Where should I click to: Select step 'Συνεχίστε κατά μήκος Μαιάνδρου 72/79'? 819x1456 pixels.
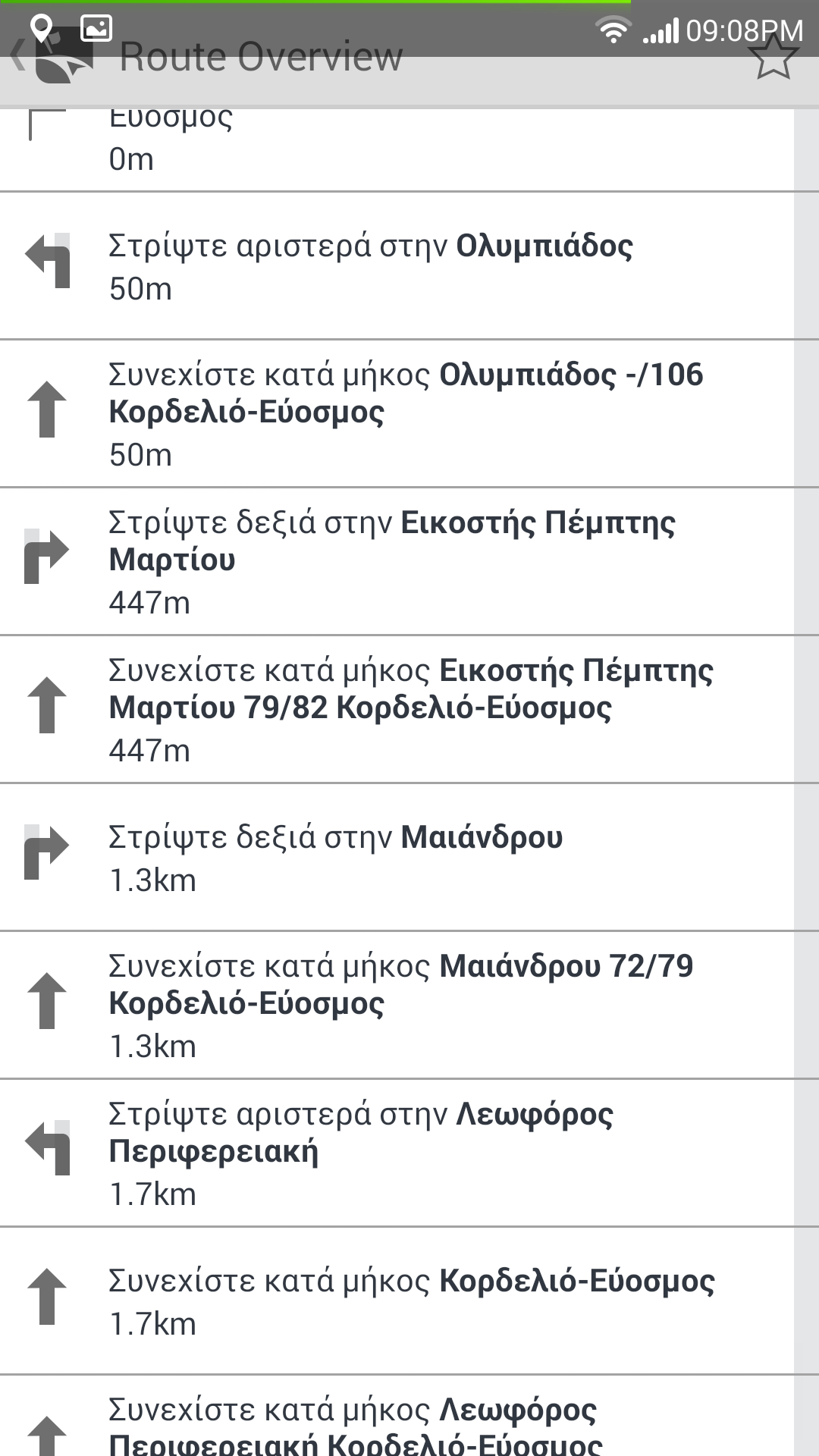pyautogui.click(x=394, y=1005)
